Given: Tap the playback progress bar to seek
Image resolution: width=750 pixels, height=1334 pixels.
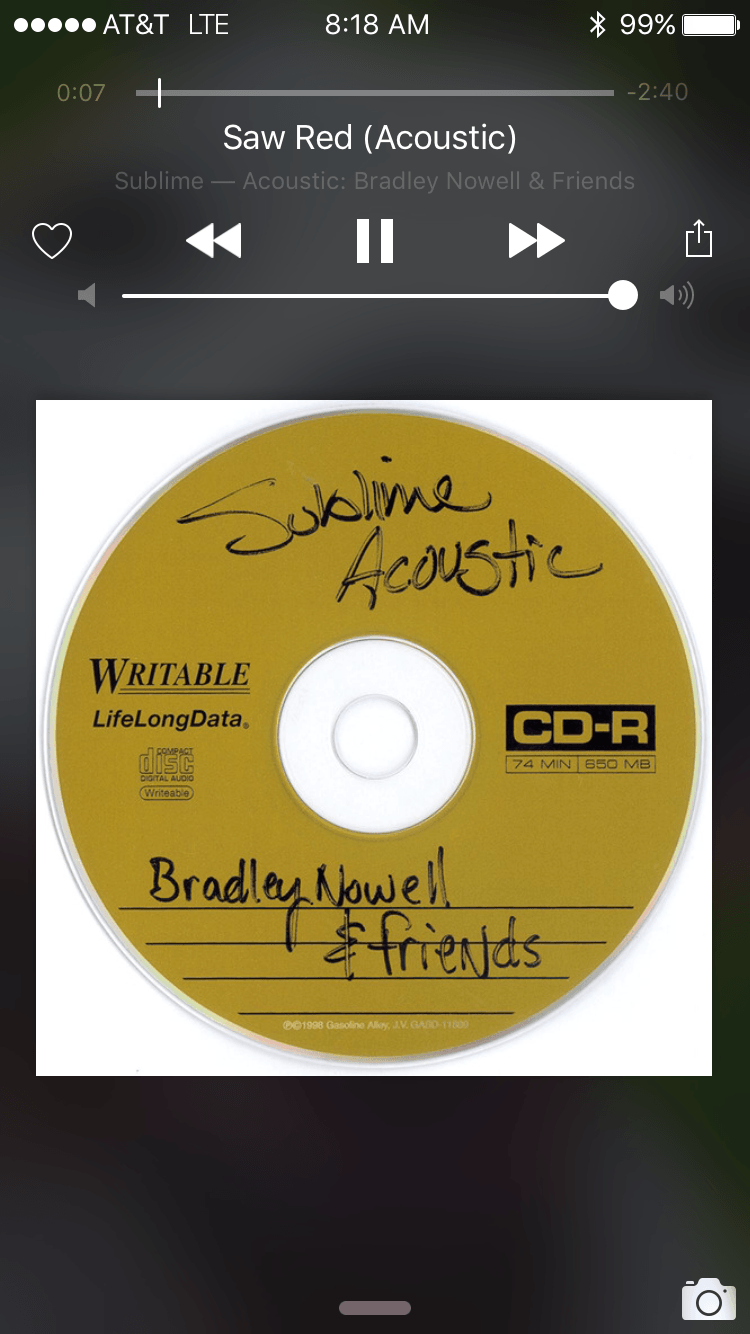Looking at the screenshot, I should pyautogui.click(x=375, y=93).
